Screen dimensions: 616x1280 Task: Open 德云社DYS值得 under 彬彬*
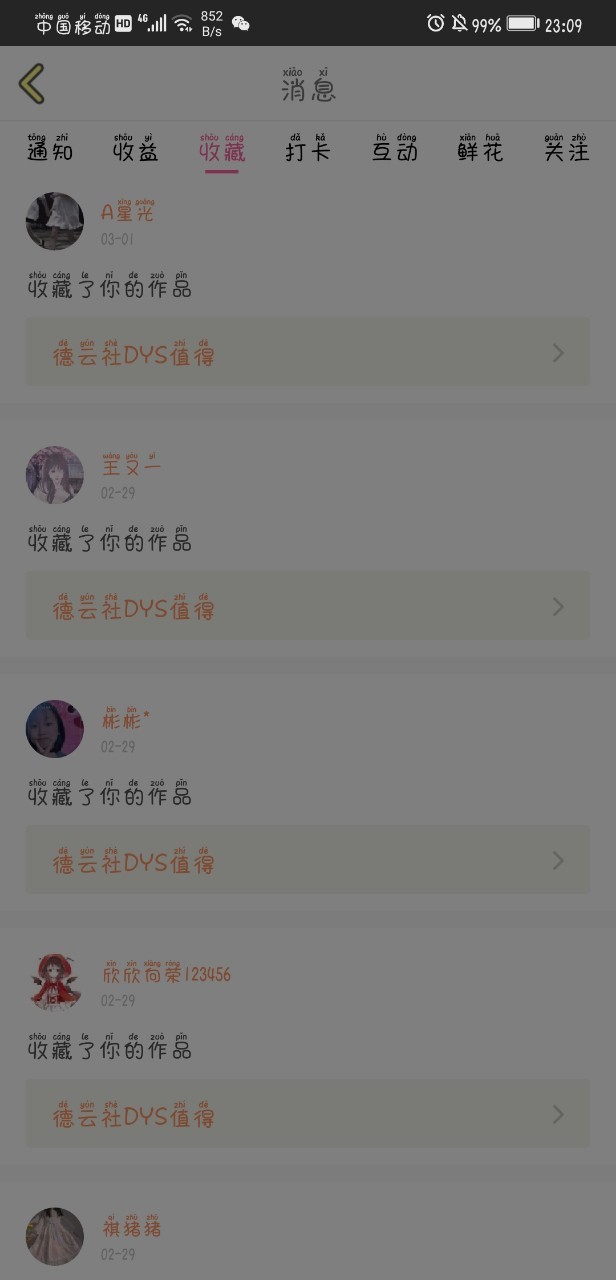coord(308,860)
